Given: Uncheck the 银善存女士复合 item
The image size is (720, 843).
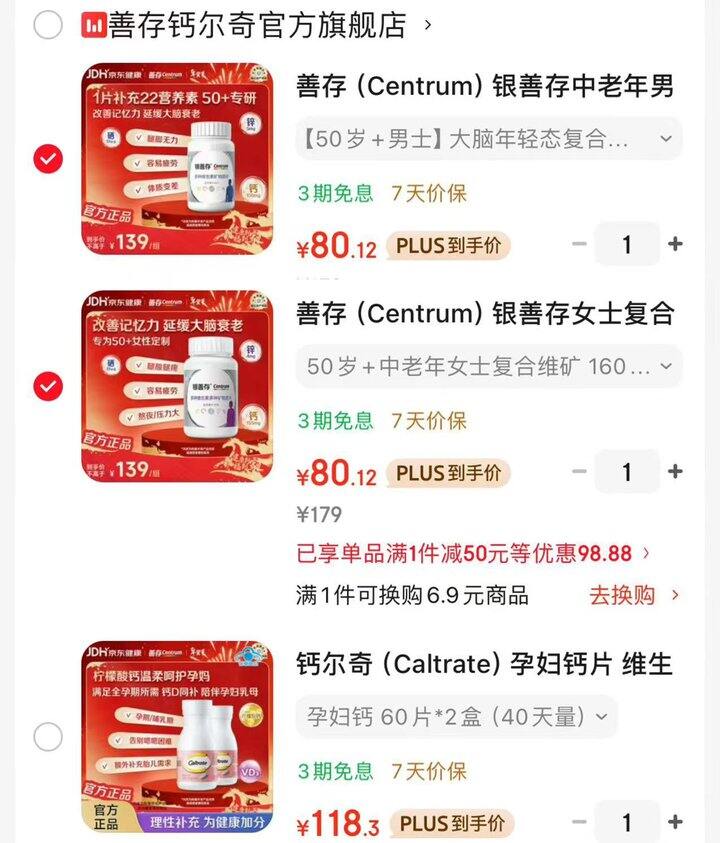Looking at the screenshot, I should point(48,386).
